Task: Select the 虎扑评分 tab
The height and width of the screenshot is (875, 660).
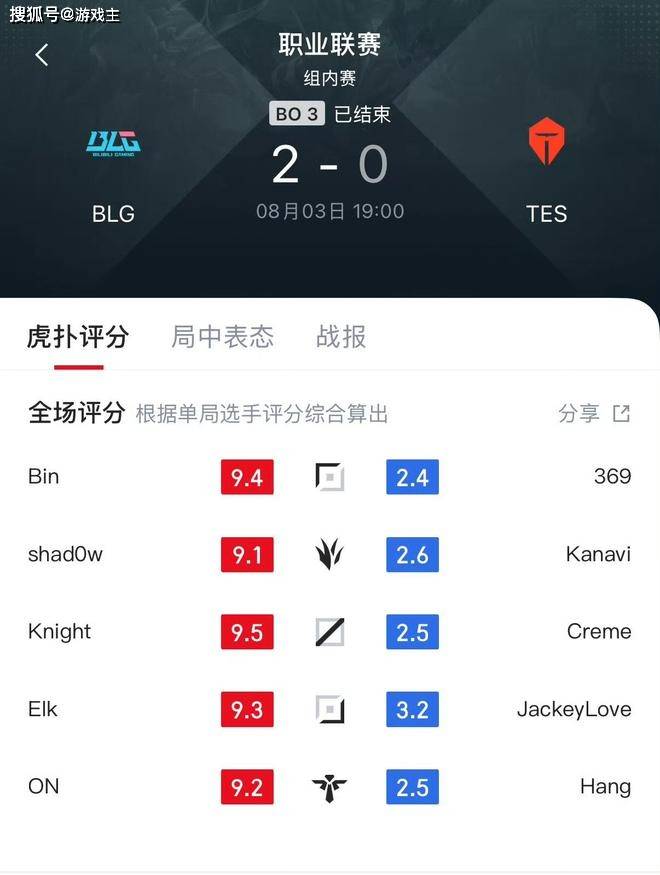Action: coord(78,337)
